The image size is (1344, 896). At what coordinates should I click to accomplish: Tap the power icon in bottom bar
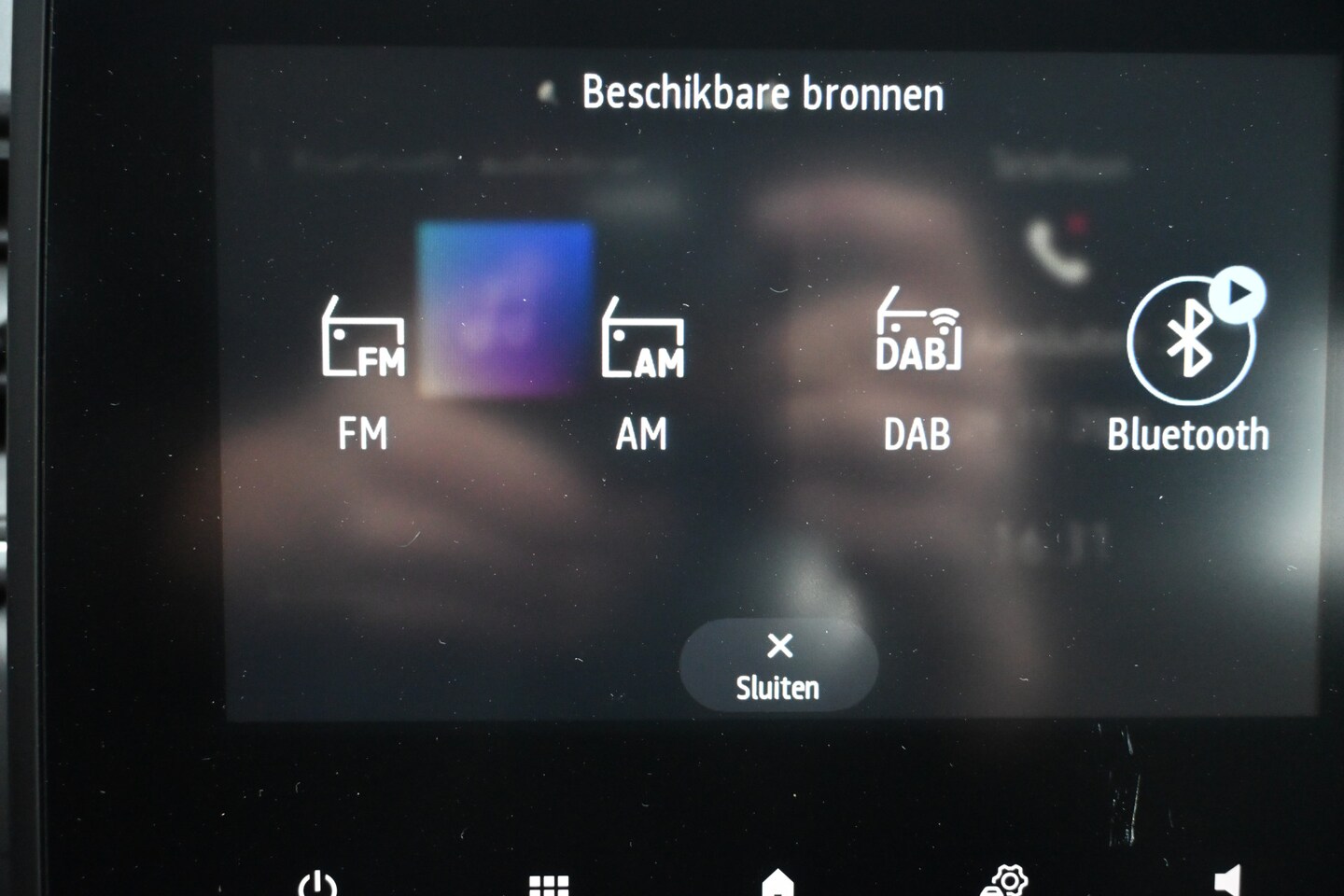[317, 883]
